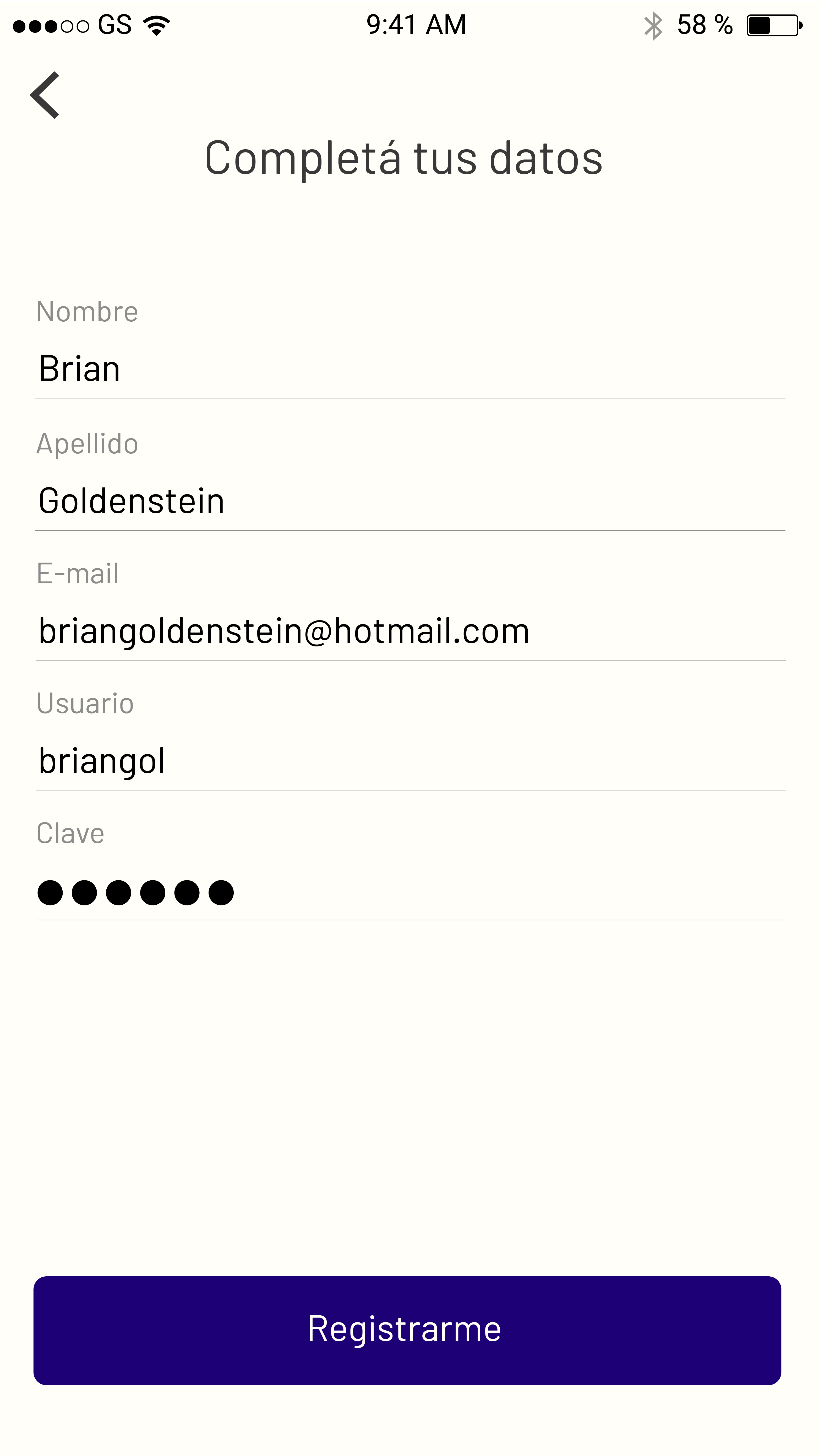Tap the Clave password field
This screenshot has width=819, height=1456.
pyautogui.click(x=409, y=892)
